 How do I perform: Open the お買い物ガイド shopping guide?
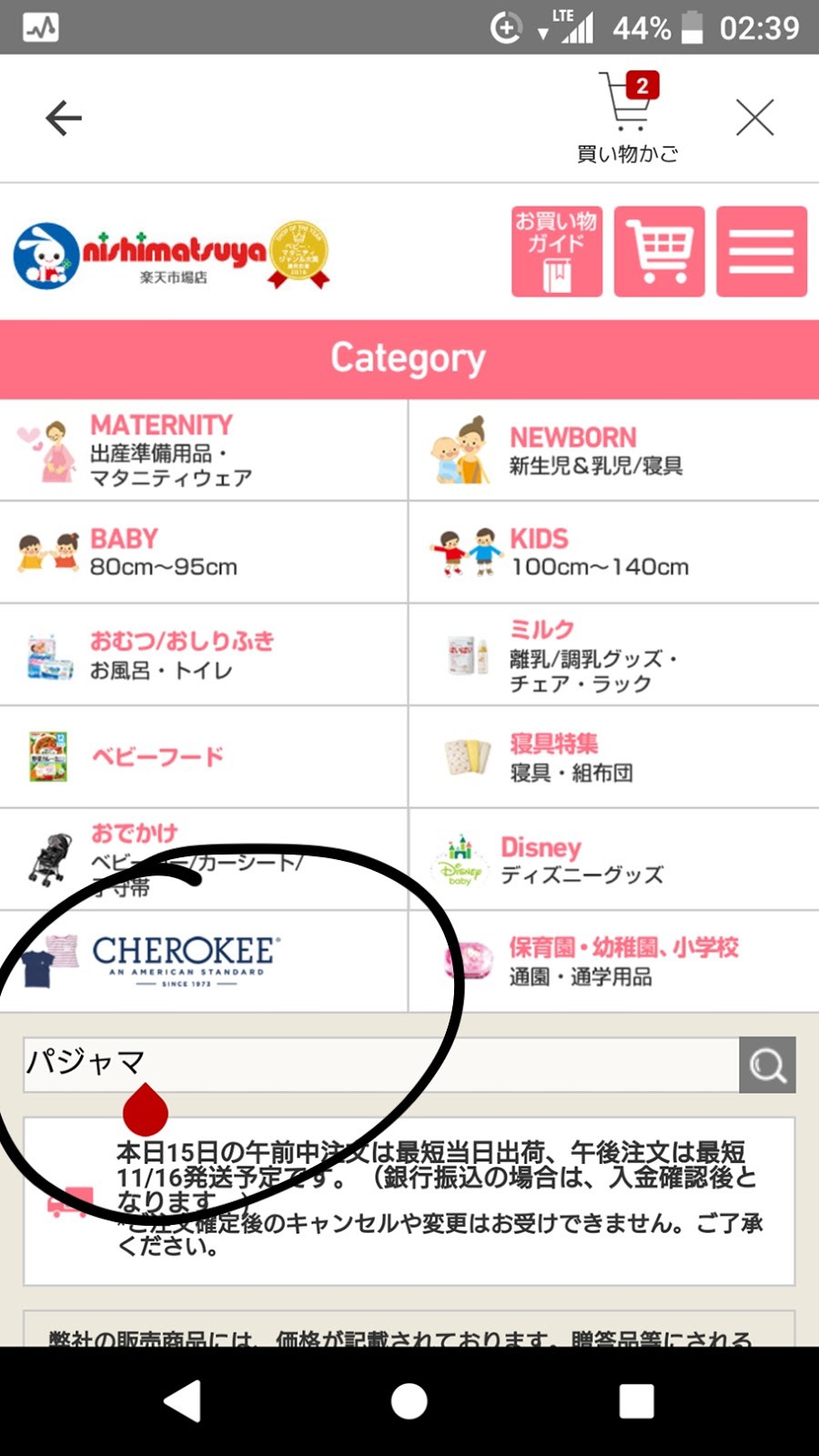556,251
